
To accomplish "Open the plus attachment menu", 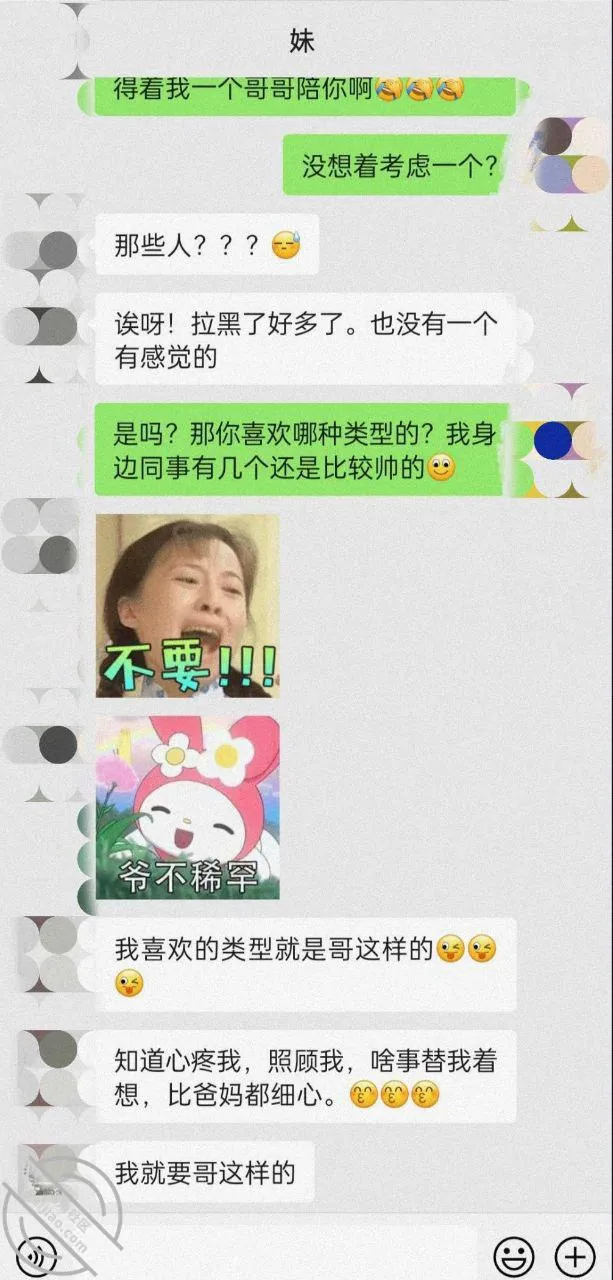I will click(x=575, y=1256).
